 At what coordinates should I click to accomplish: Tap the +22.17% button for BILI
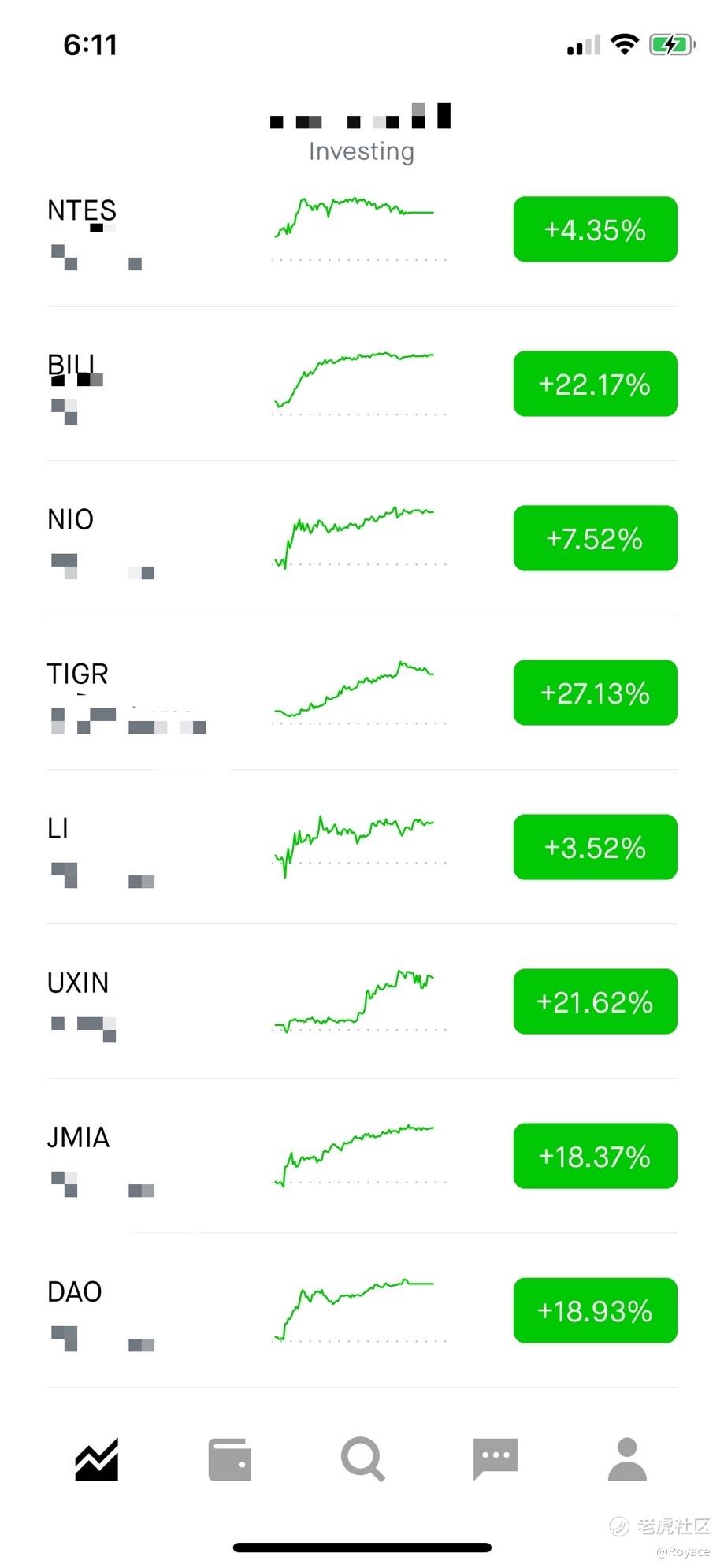(596, 384)
